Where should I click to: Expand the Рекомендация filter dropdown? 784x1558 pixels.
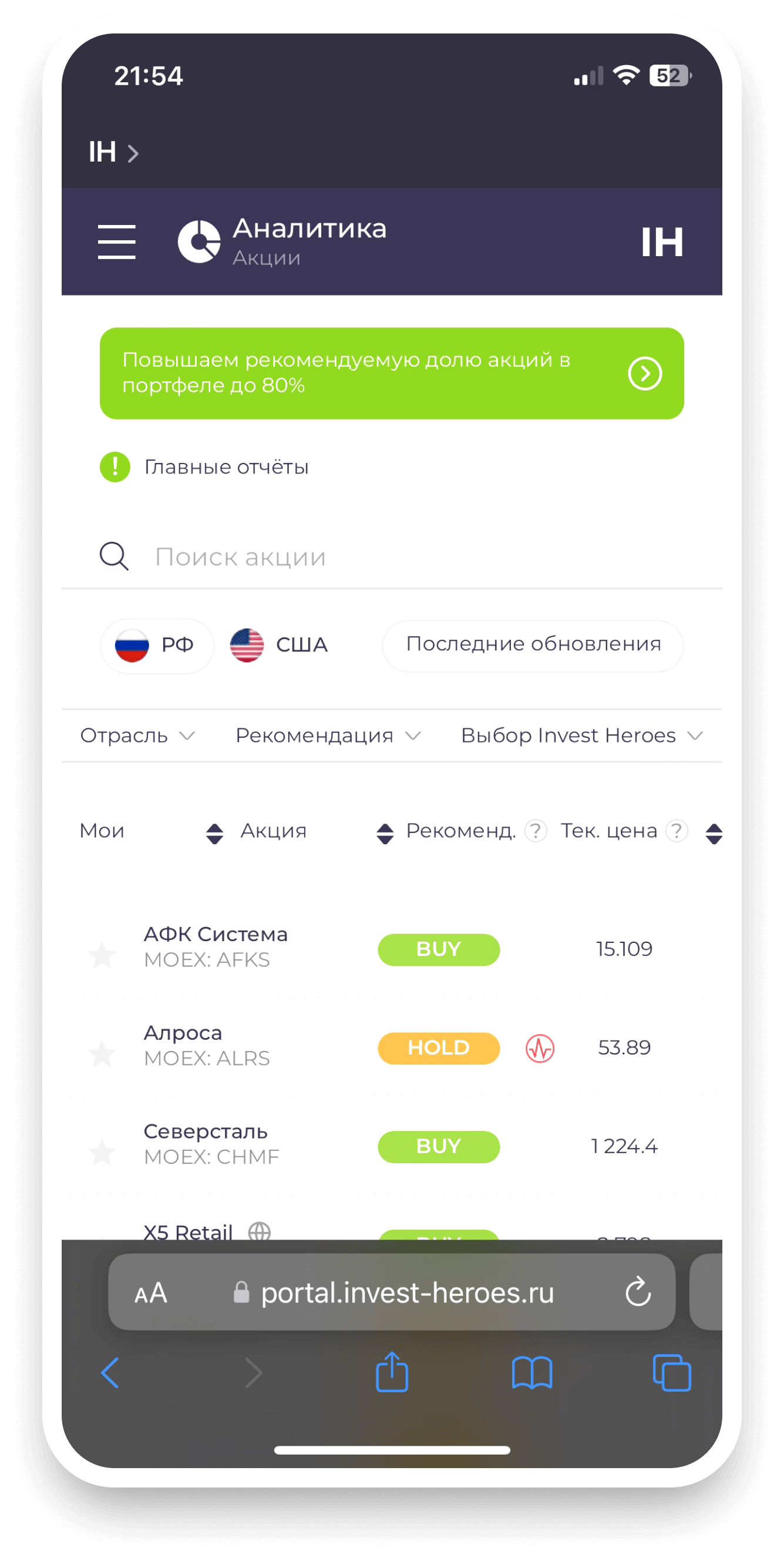(x=328, y=736)
